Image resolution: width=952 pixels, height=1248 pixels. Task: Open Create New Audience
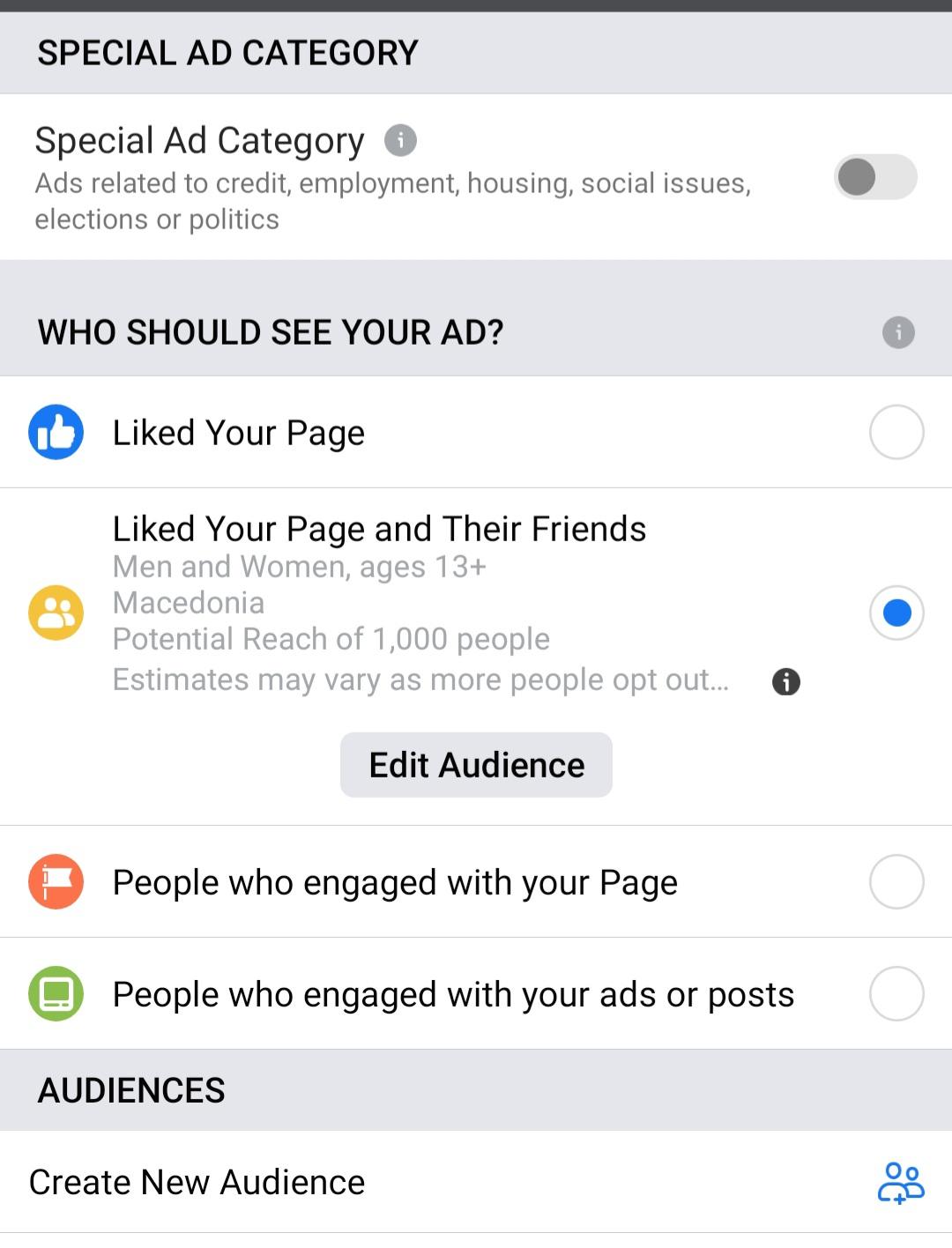[476, 1182]
